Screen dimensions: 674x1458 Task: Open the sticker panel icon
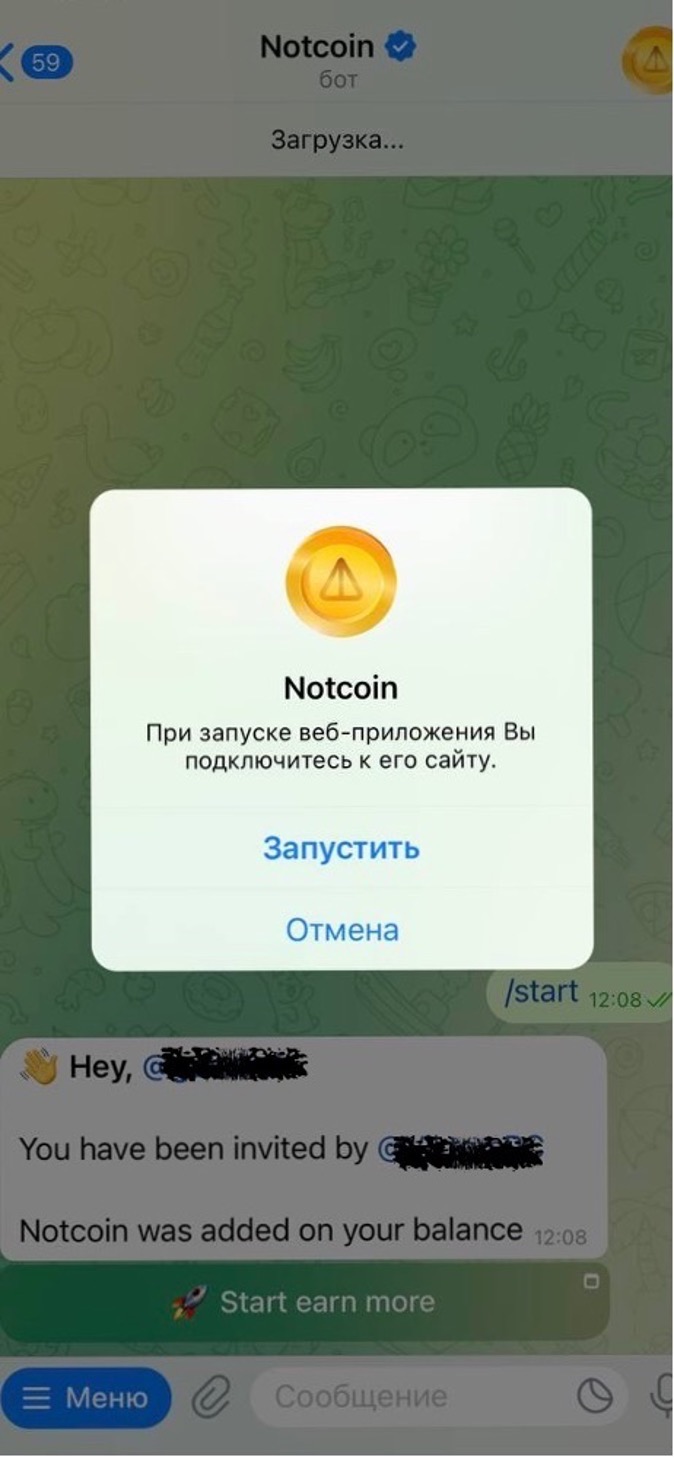(x=595, y=1397)
